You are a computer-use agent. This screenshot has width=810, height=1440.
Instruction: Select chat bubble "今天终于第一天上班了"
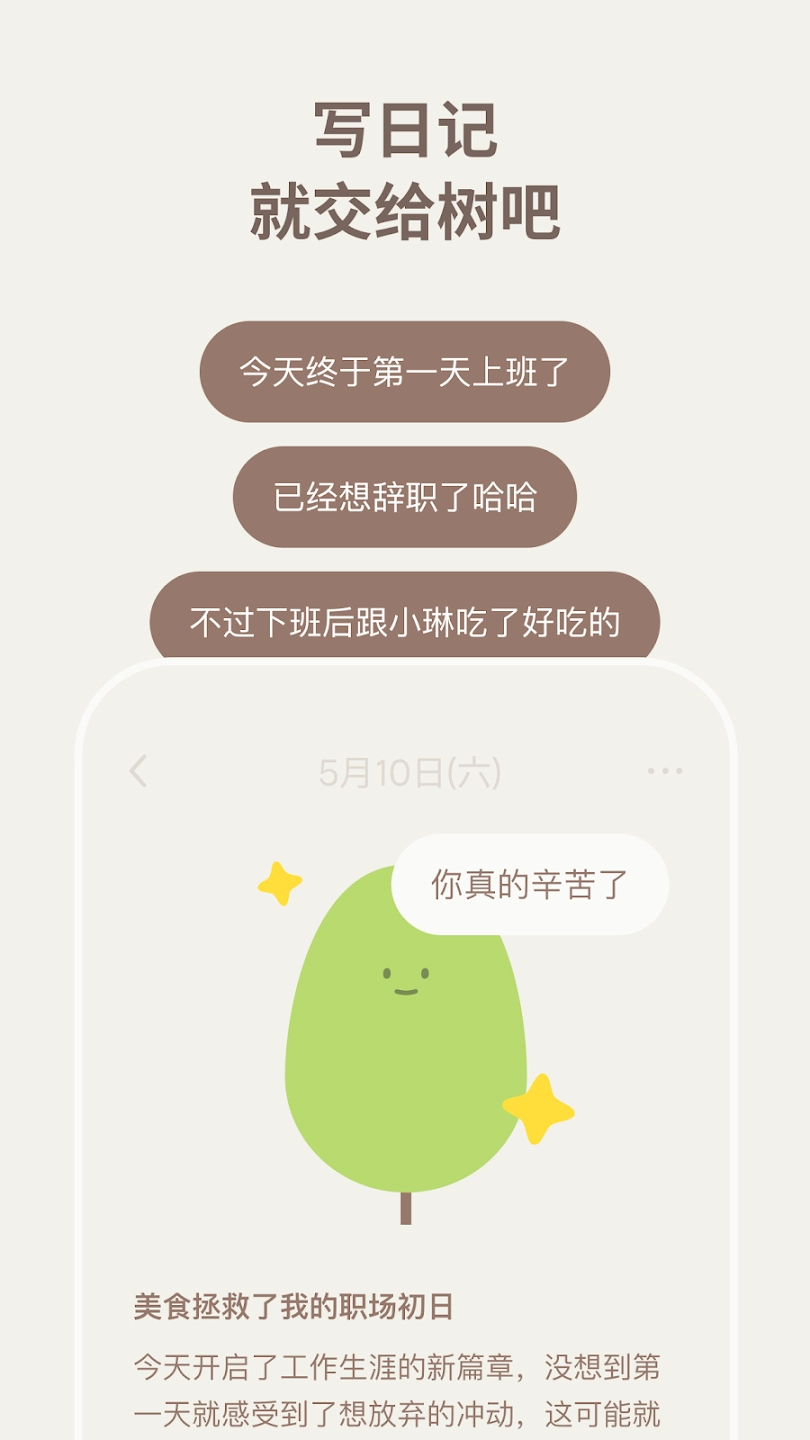(405, 370)
